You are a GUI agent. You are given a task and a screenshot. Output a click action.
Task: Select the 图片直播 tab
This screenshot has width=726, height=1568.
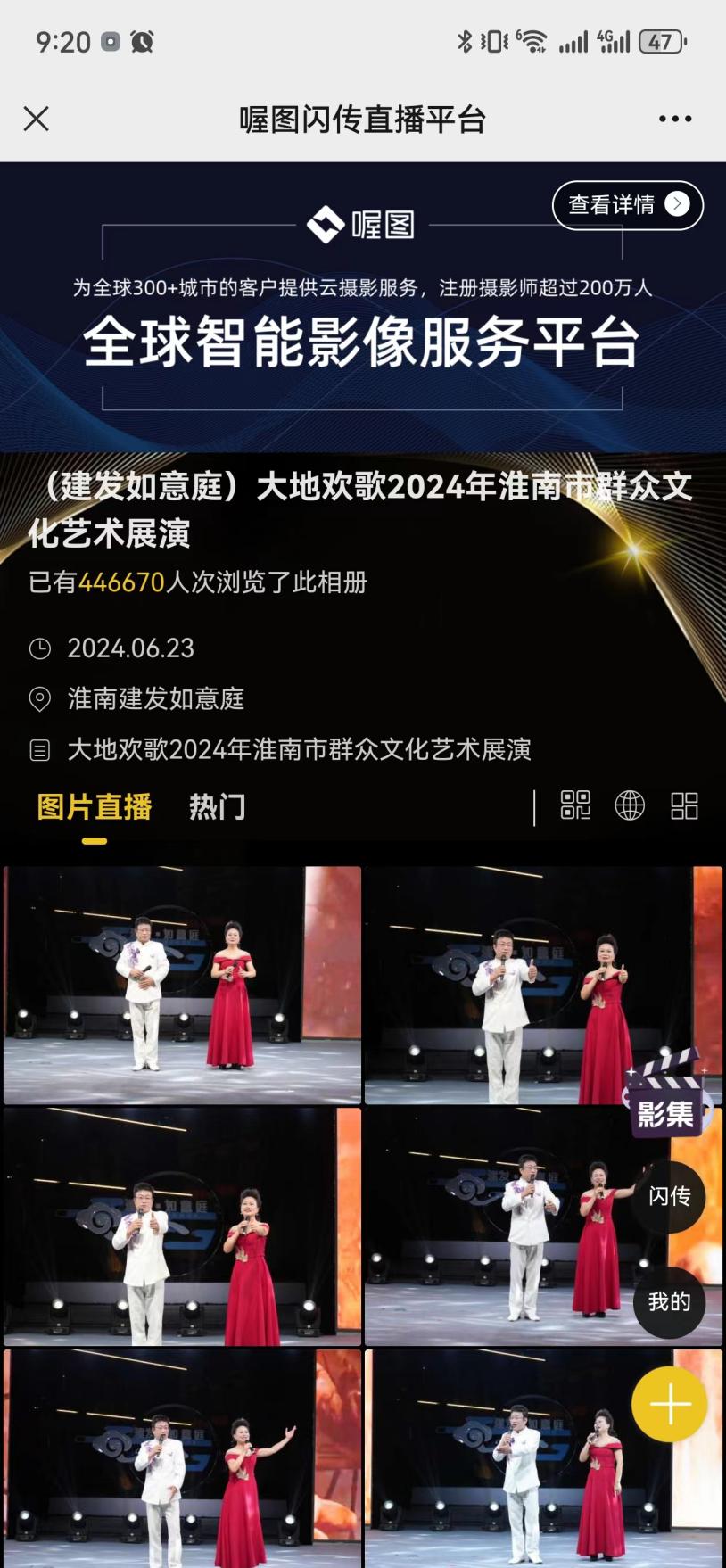95,806
